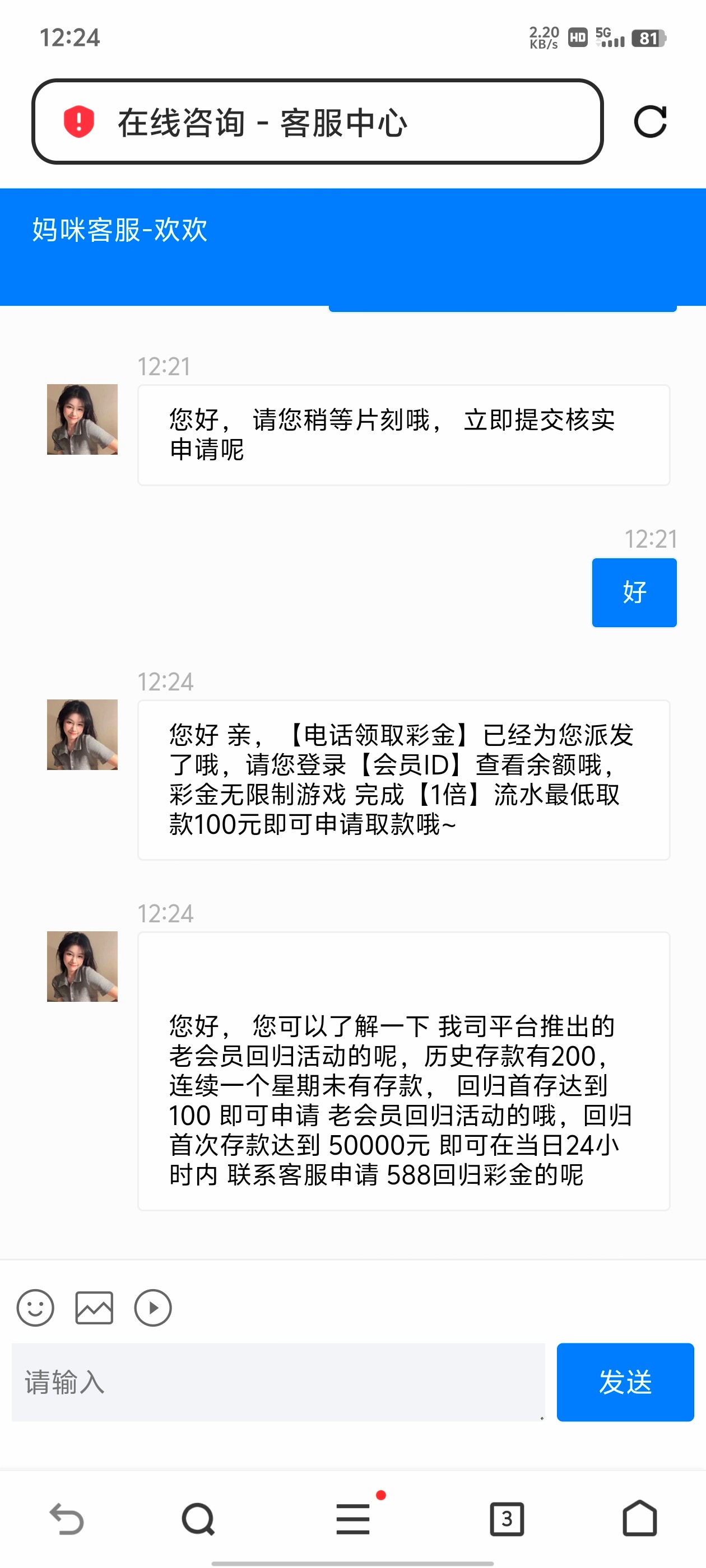Reload the page with the refresh icon
Image resolution: width=706 pixels, height=1568 pixels.
(x=649, y=122)
